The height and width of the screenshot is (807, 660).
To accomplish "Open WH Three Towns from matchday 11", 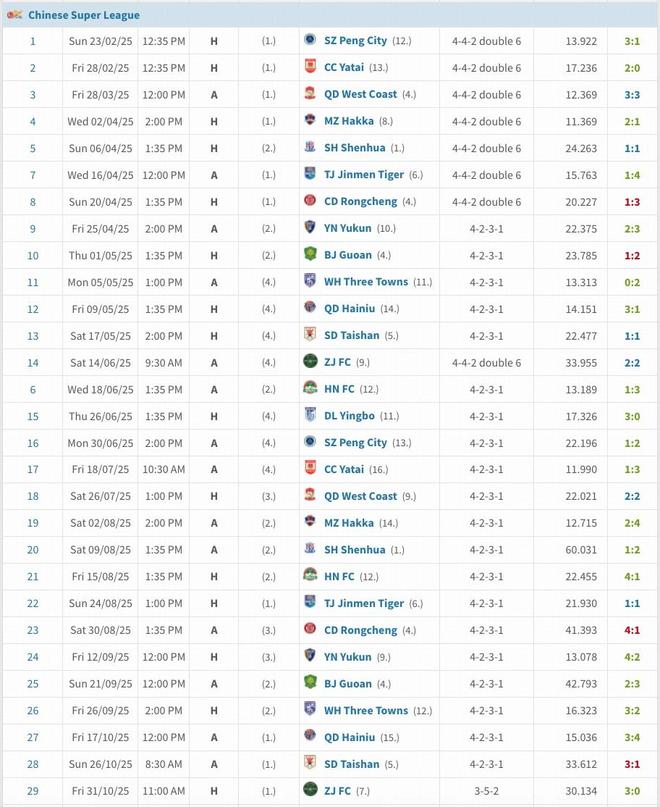I will click(366, 282).
